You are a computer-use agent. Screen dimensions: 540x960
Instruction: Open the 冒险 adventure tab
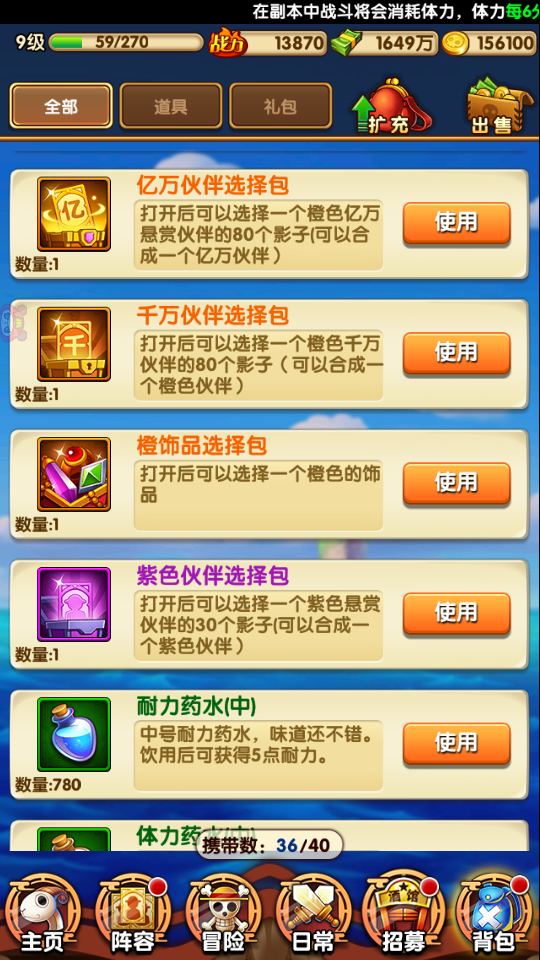(x=223, y=915)
